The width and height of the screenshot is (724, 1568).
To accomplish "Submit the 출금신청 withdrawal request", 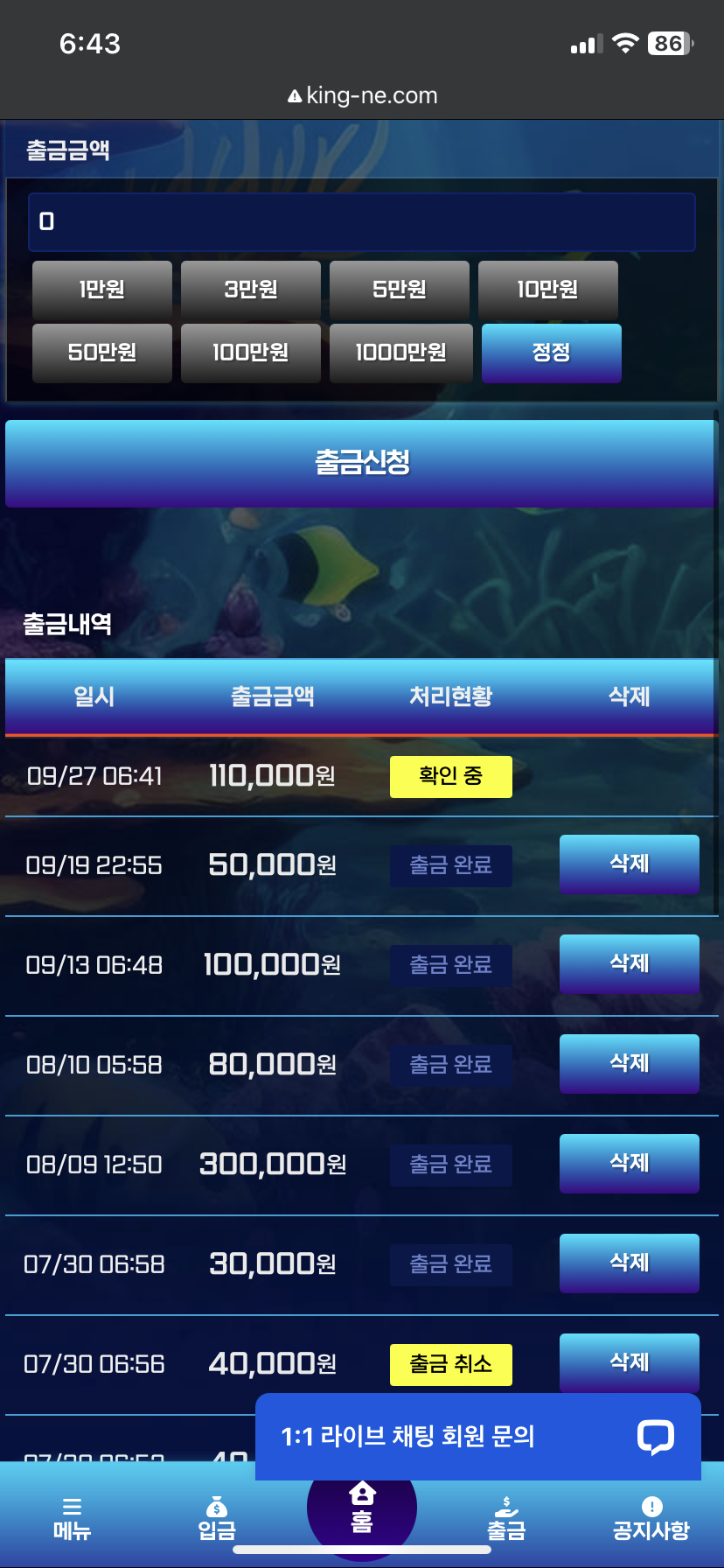I will (362, 463).
